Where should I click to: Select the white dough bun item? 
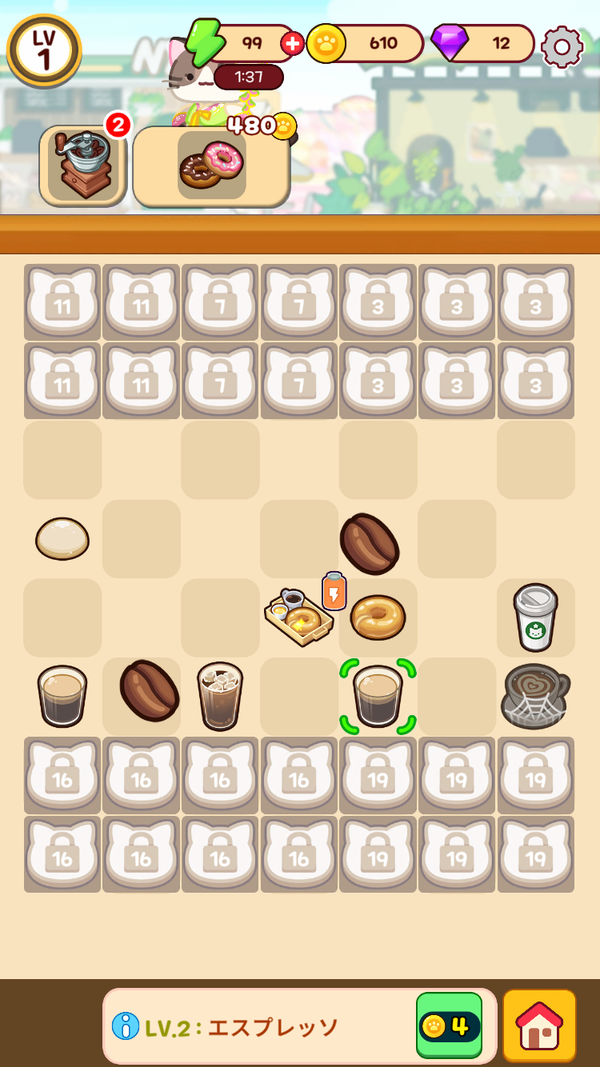62,538
